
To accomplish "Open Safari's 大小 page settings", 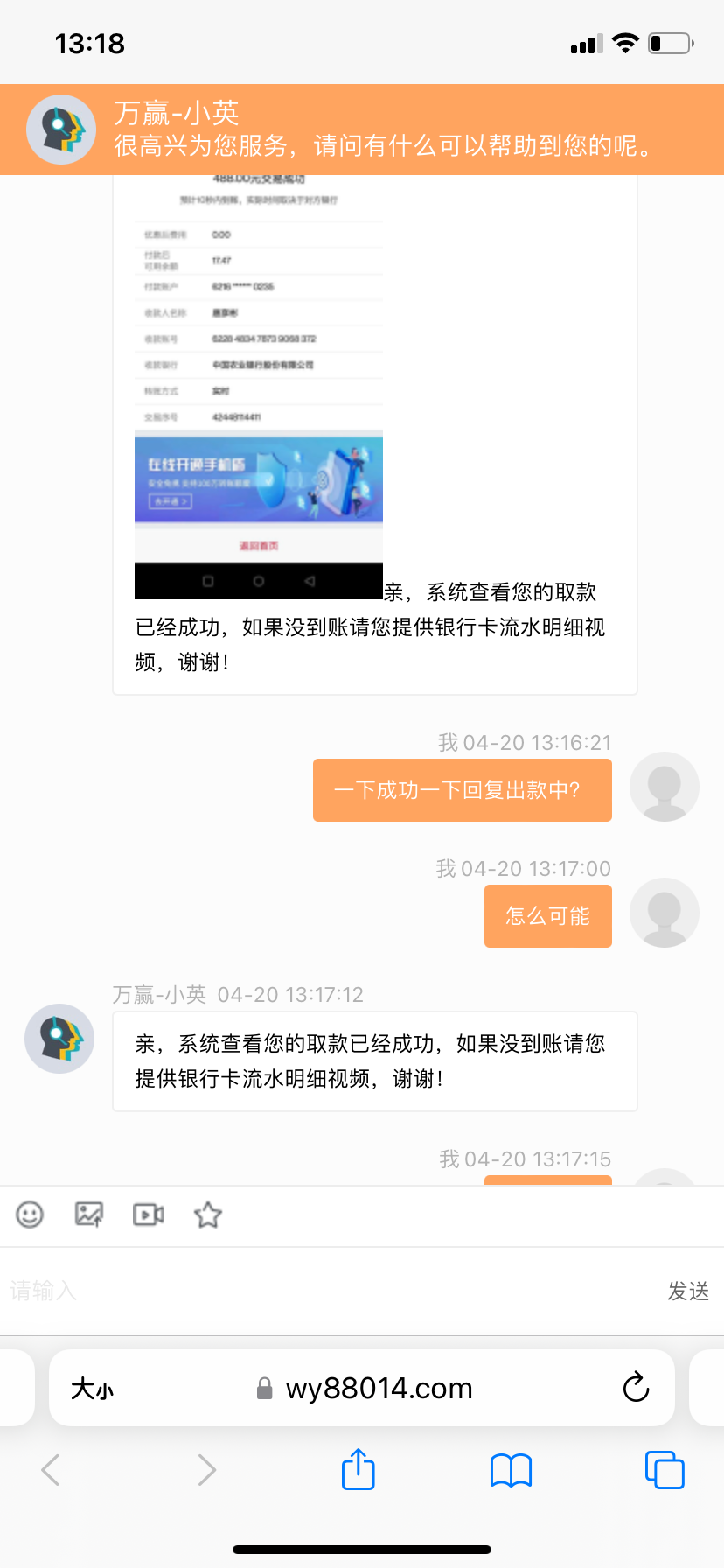I will (93, 1389).
